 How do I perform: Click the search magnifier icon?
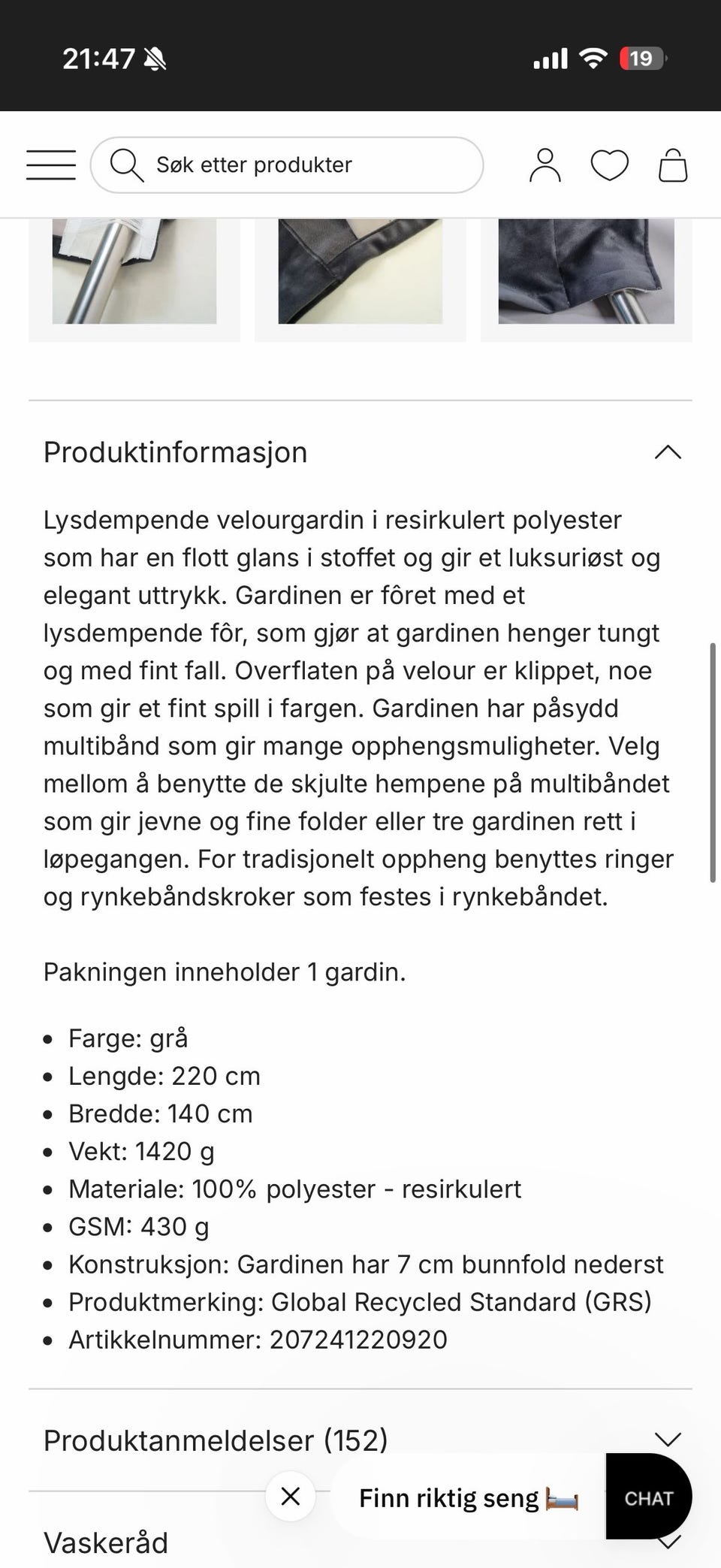coord(128,165)
